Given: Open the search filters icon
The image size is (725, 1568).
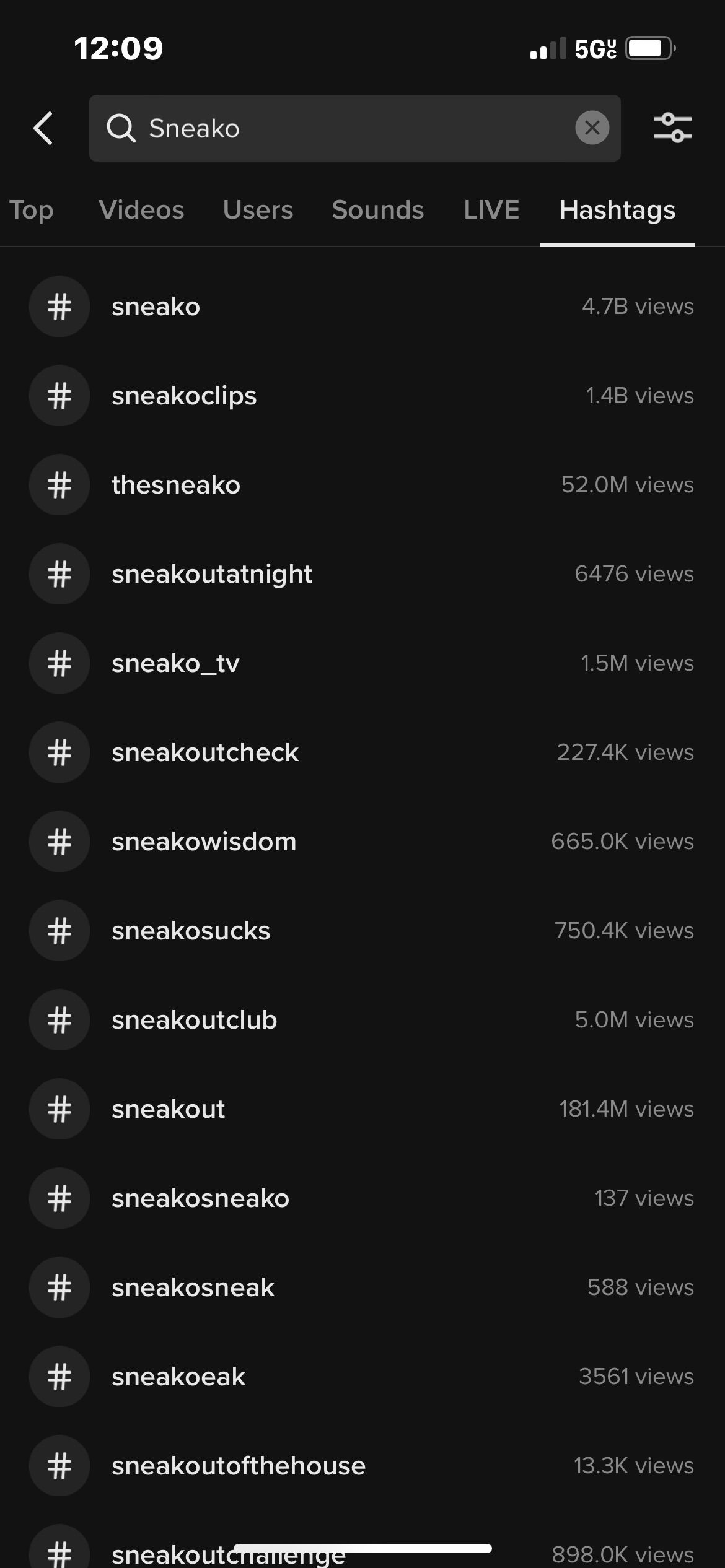Looking at the screenshot, I should tap(672, 128).
